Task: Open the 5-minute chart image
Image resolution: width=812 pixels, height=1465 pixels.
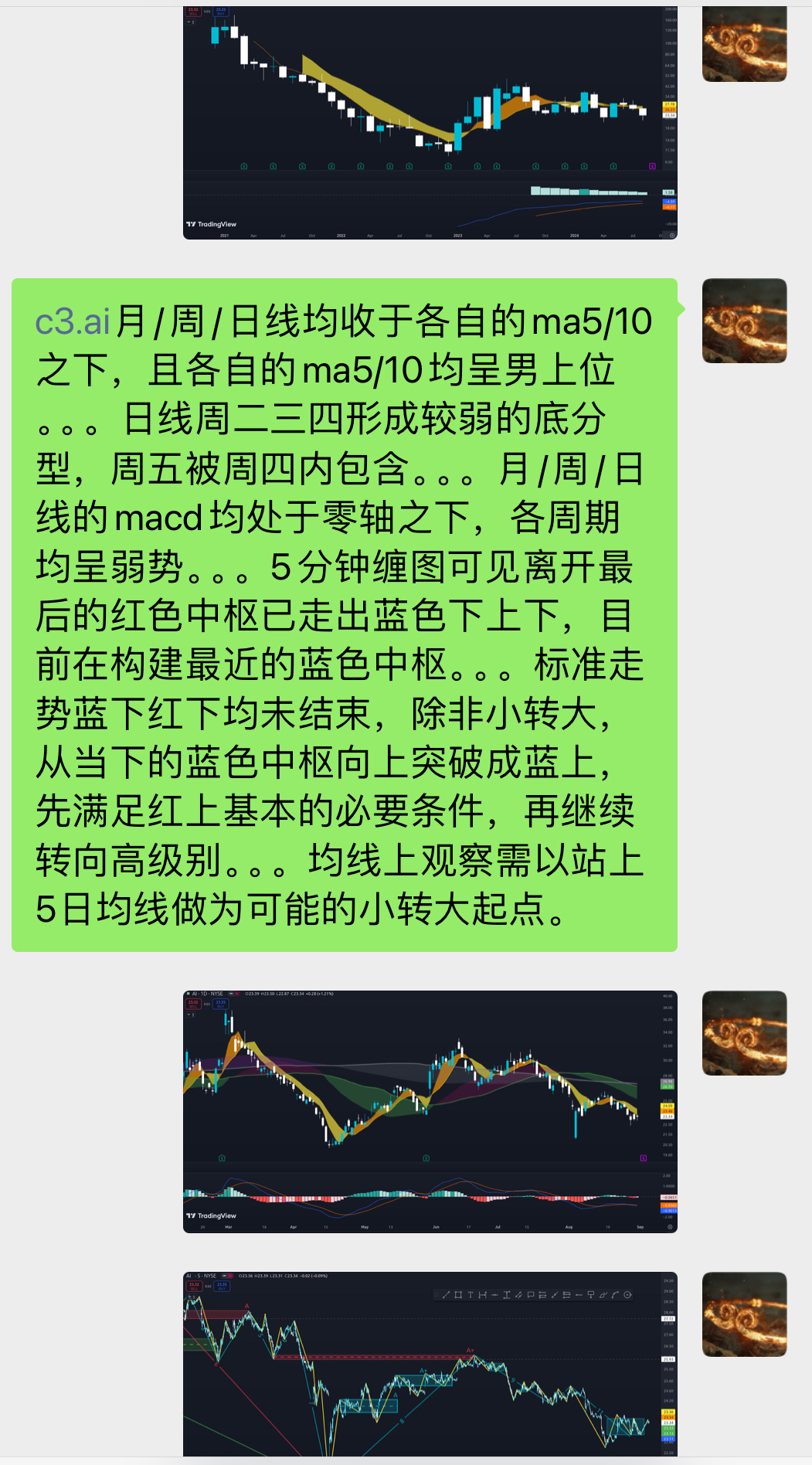Action: (x=430, y=1364)
